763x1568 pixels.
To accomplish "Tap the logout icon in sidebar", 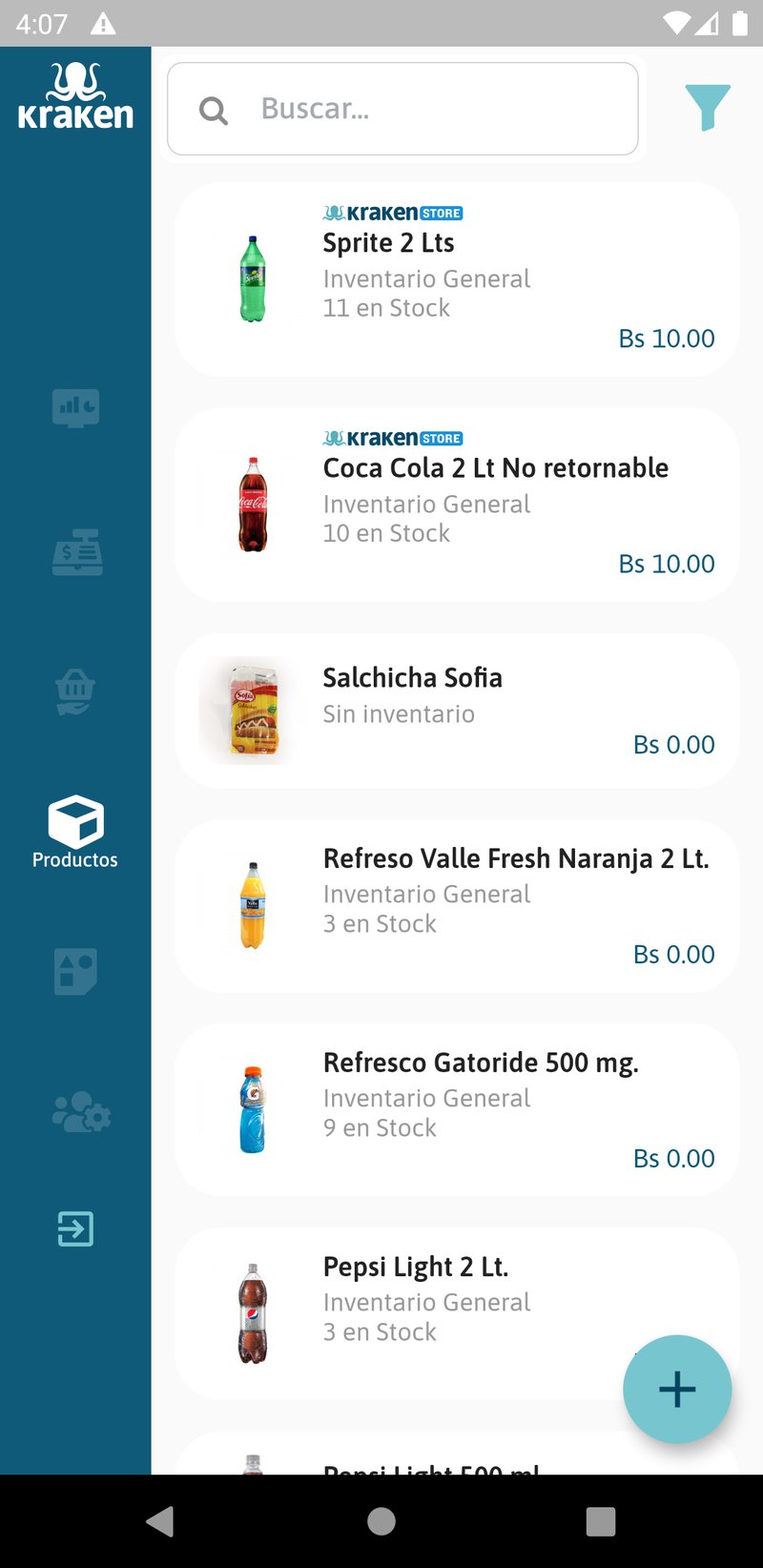I will pyautogui.click(x=75, y=1229).
